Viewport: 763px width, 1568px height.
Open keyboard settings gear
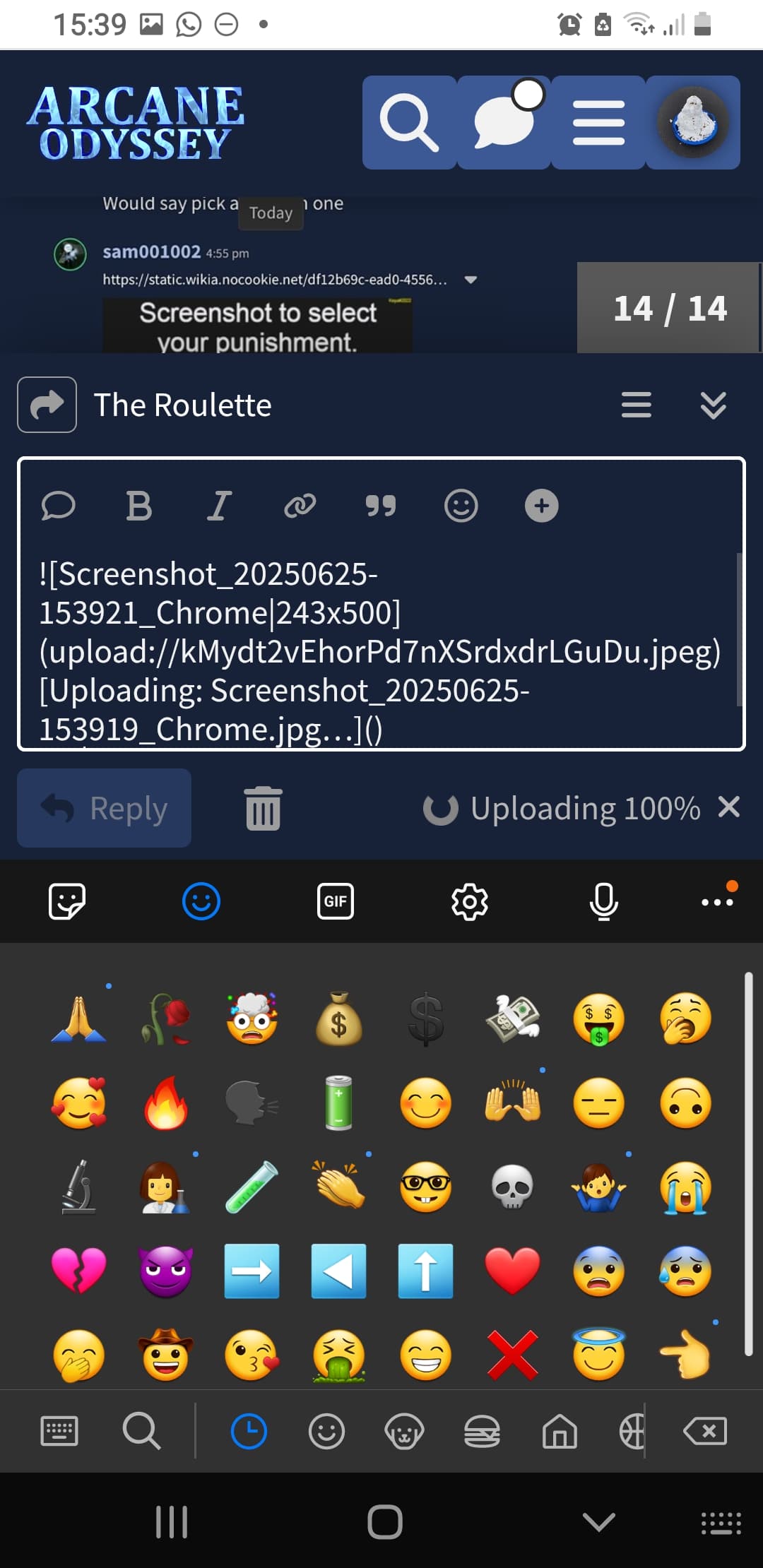tap(470, 901)
